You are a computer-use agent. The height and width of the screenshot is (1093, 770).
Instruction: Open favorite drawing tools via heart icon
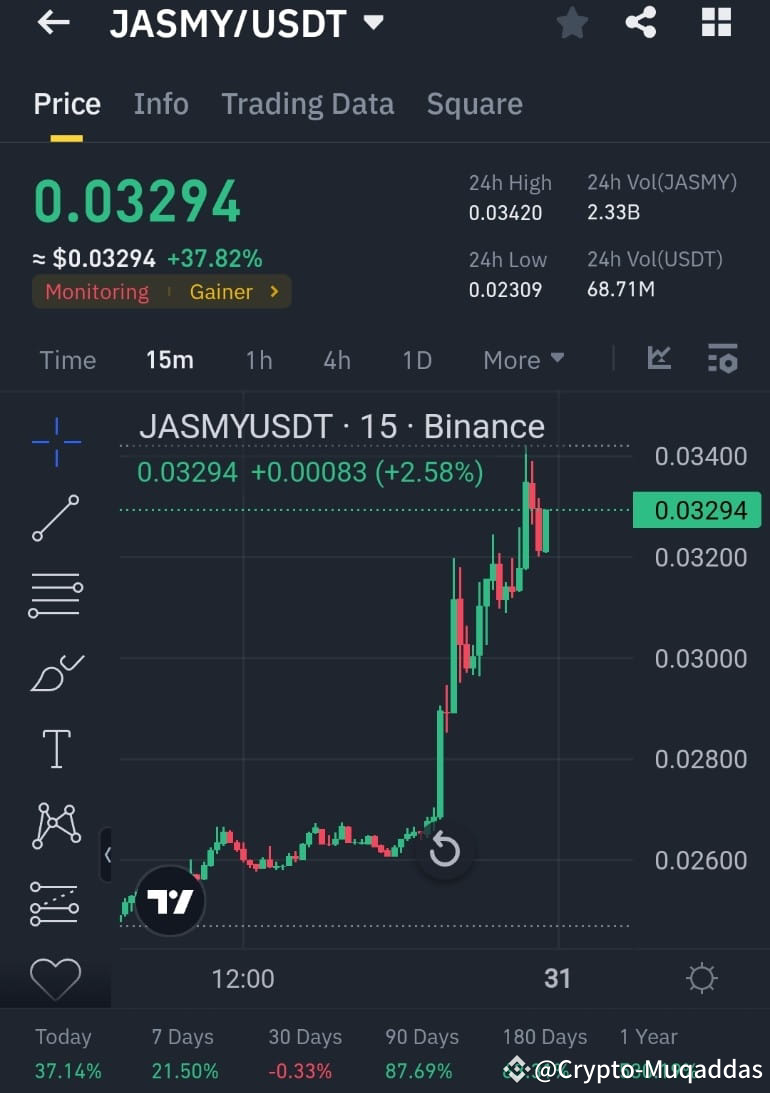pyautogui.click(x=55, y=980)
